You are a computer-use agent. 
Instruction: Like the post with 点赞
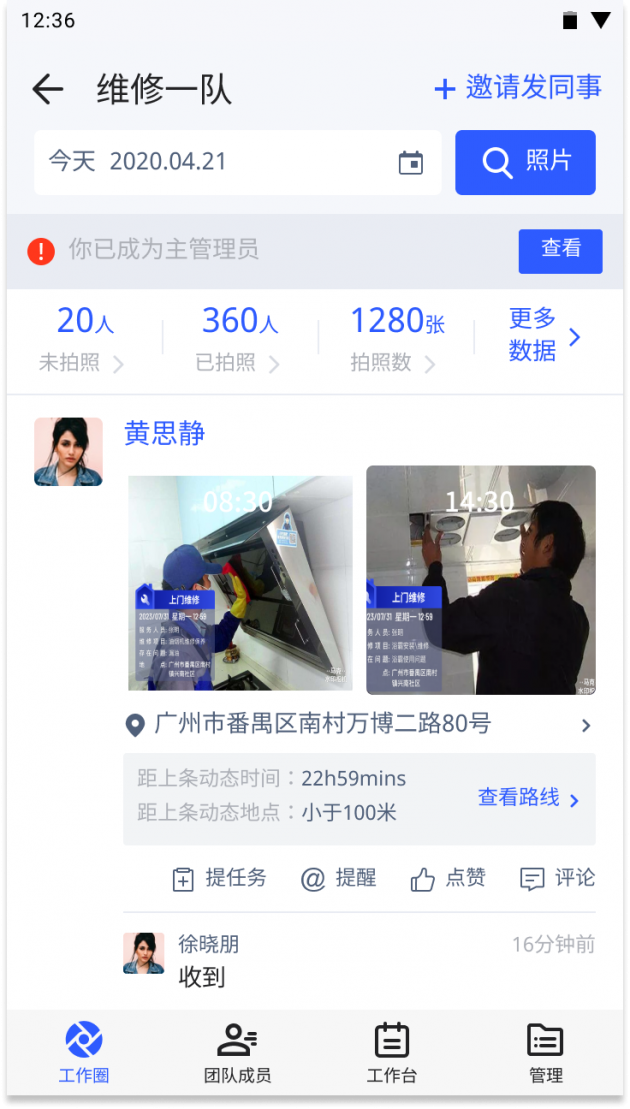[447, 878]
